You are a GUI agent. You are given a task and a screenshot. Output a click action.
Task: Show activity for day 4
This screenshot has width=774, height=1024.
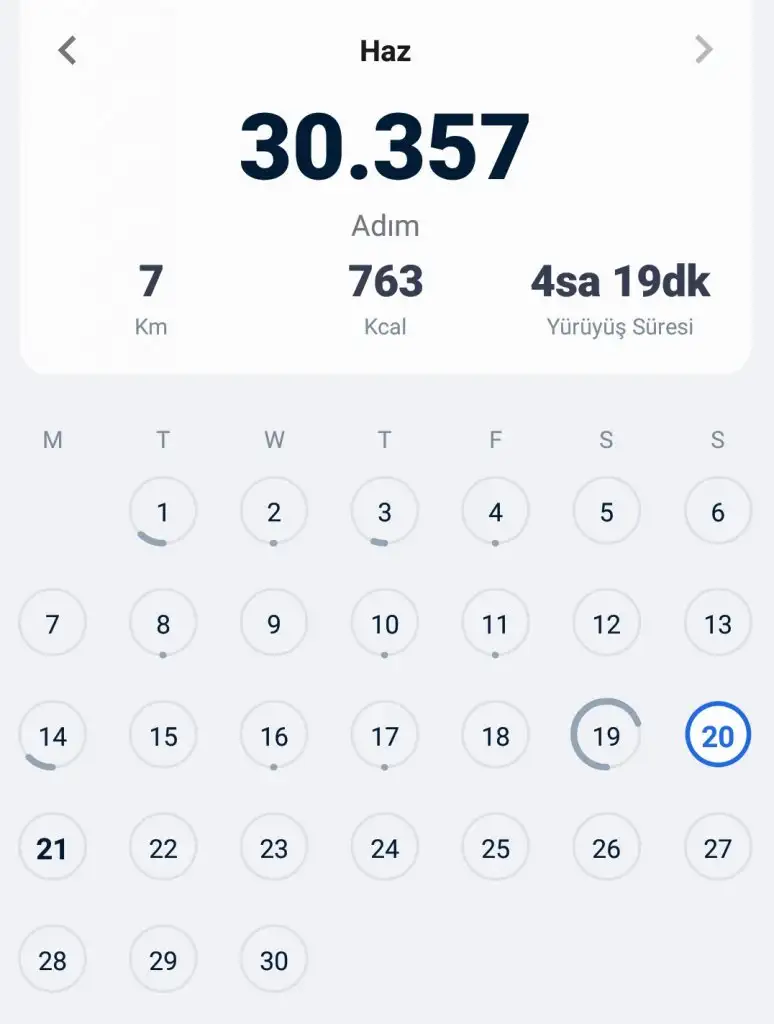(x=496, y=513)
